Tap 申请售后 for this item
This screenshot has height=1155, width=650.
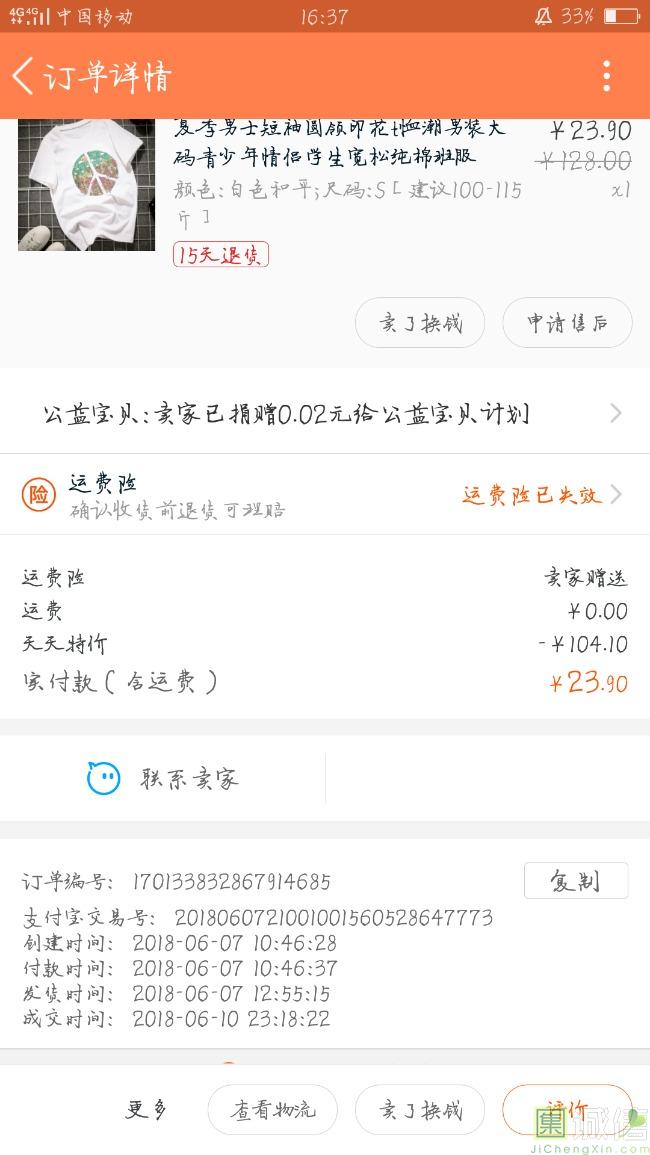point(567,323)
